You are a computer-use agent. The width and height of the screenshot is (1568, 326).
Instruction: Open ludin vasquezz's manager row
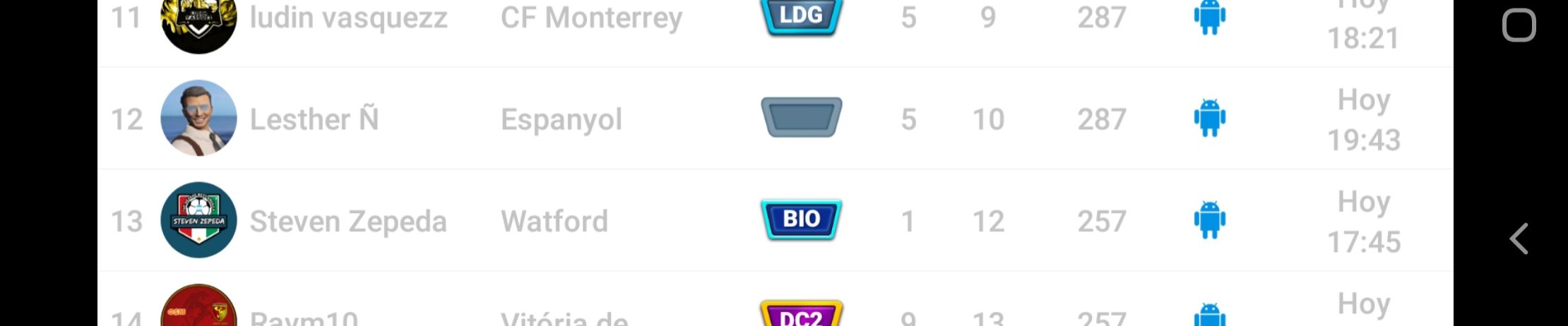click(x=348, y=18)
